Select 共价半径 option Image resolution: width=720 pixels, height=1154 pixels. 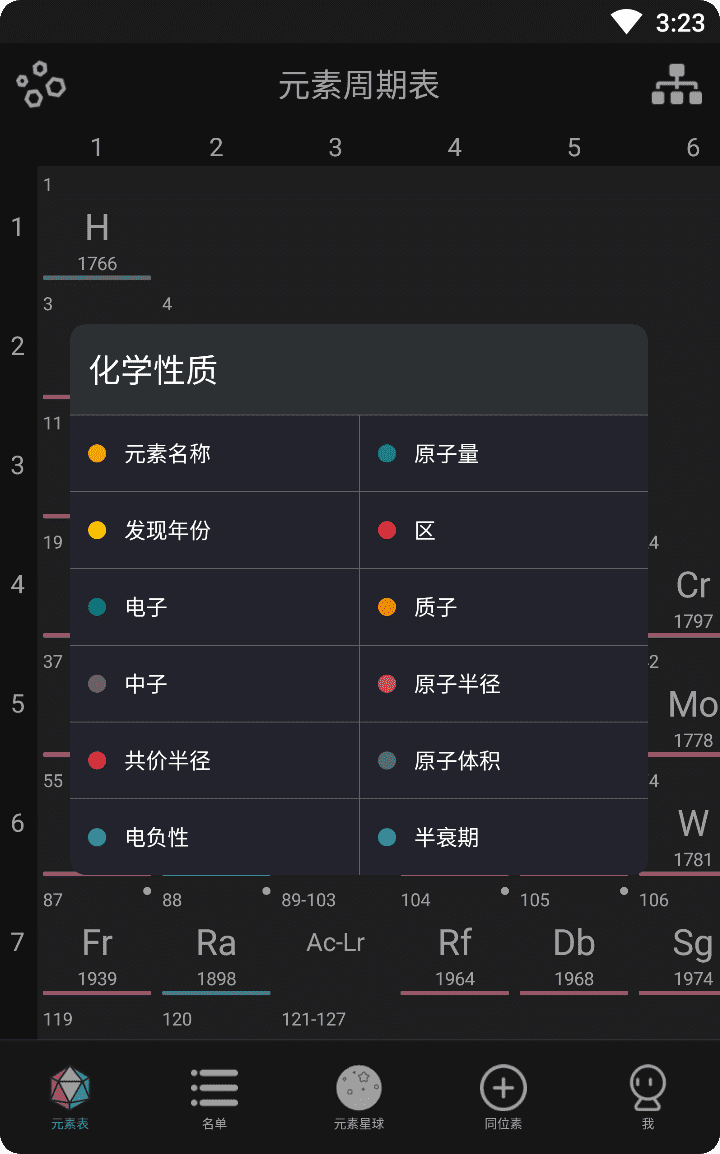coord(214,760)
